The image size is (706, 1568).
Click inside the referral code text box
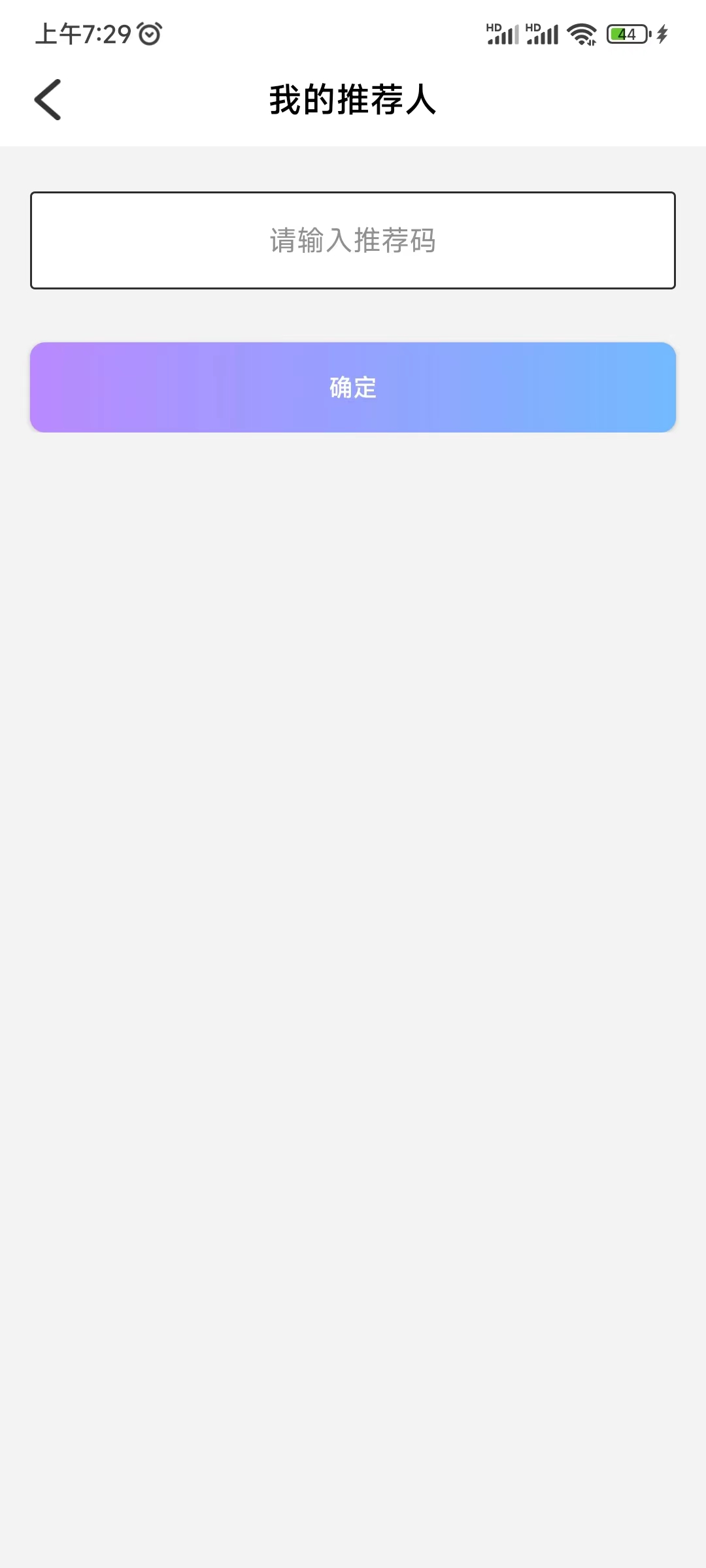pos(353,239)
